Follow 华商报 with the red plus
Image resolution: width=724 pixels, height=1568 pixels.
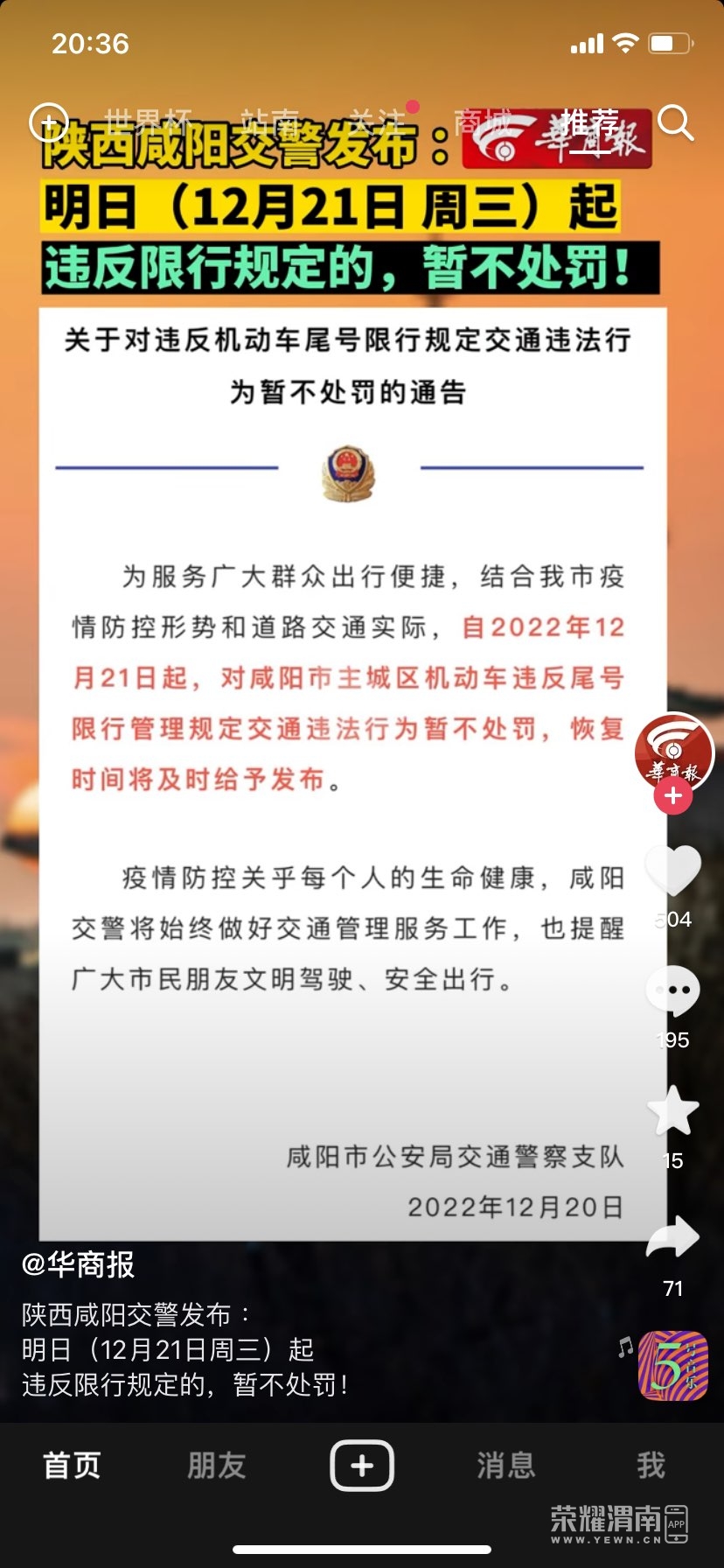point(673,796)
